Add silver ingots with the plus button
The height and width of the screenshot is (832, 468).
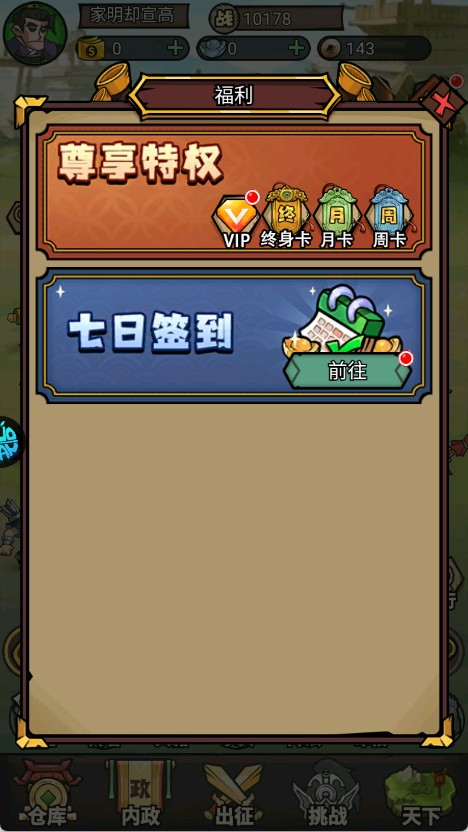click(297, 49)
